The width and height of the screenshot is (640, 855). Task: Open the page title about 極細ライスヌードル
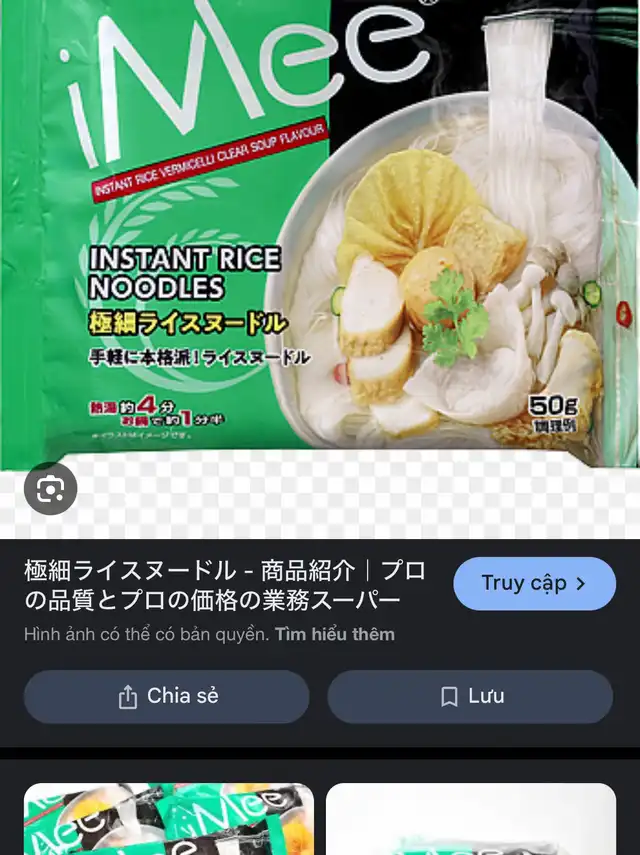[225, 585]
